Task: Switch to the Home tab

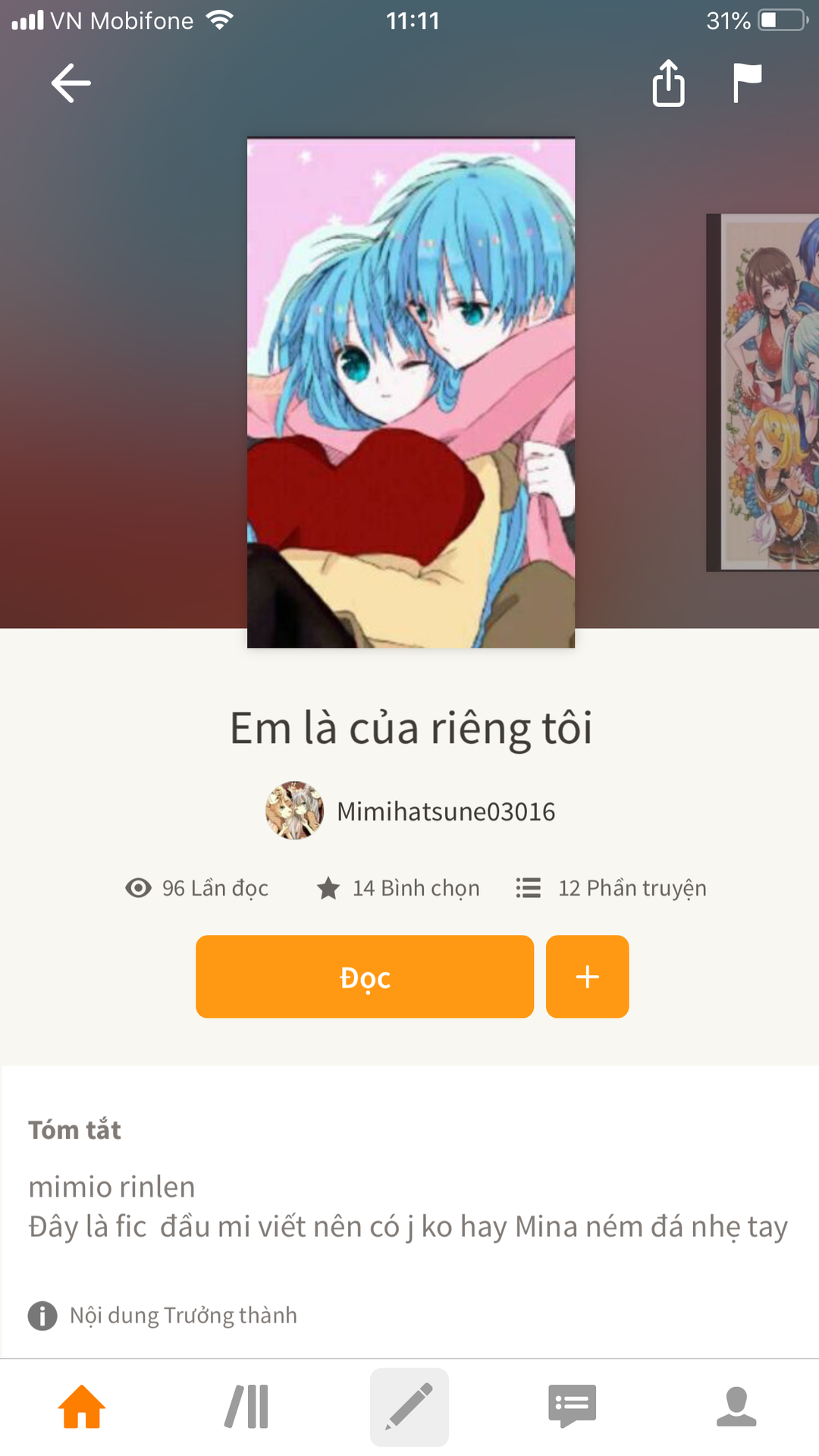Action: (x=82, y=1407)
